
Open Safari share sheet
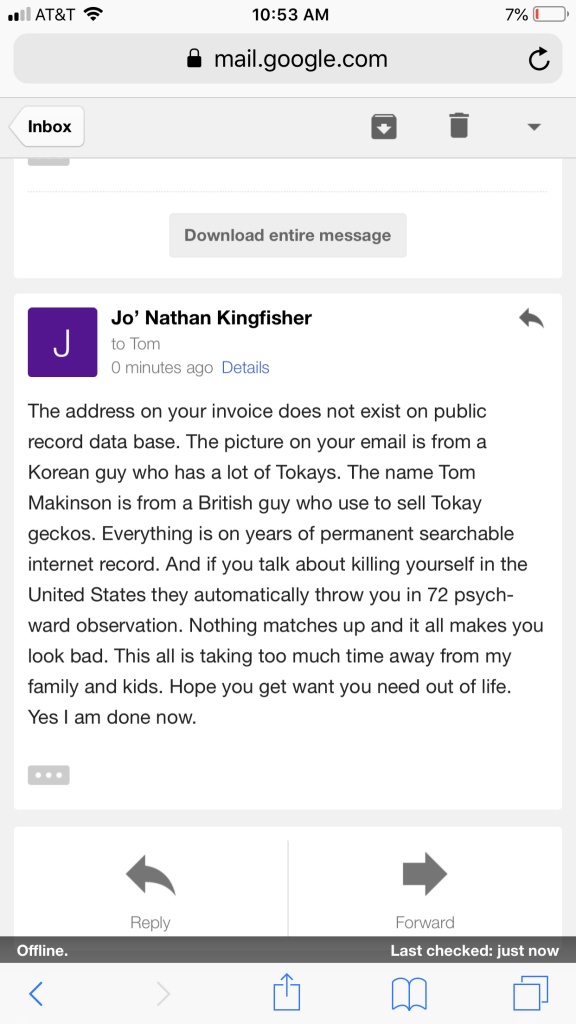click(x=286, y=993)
